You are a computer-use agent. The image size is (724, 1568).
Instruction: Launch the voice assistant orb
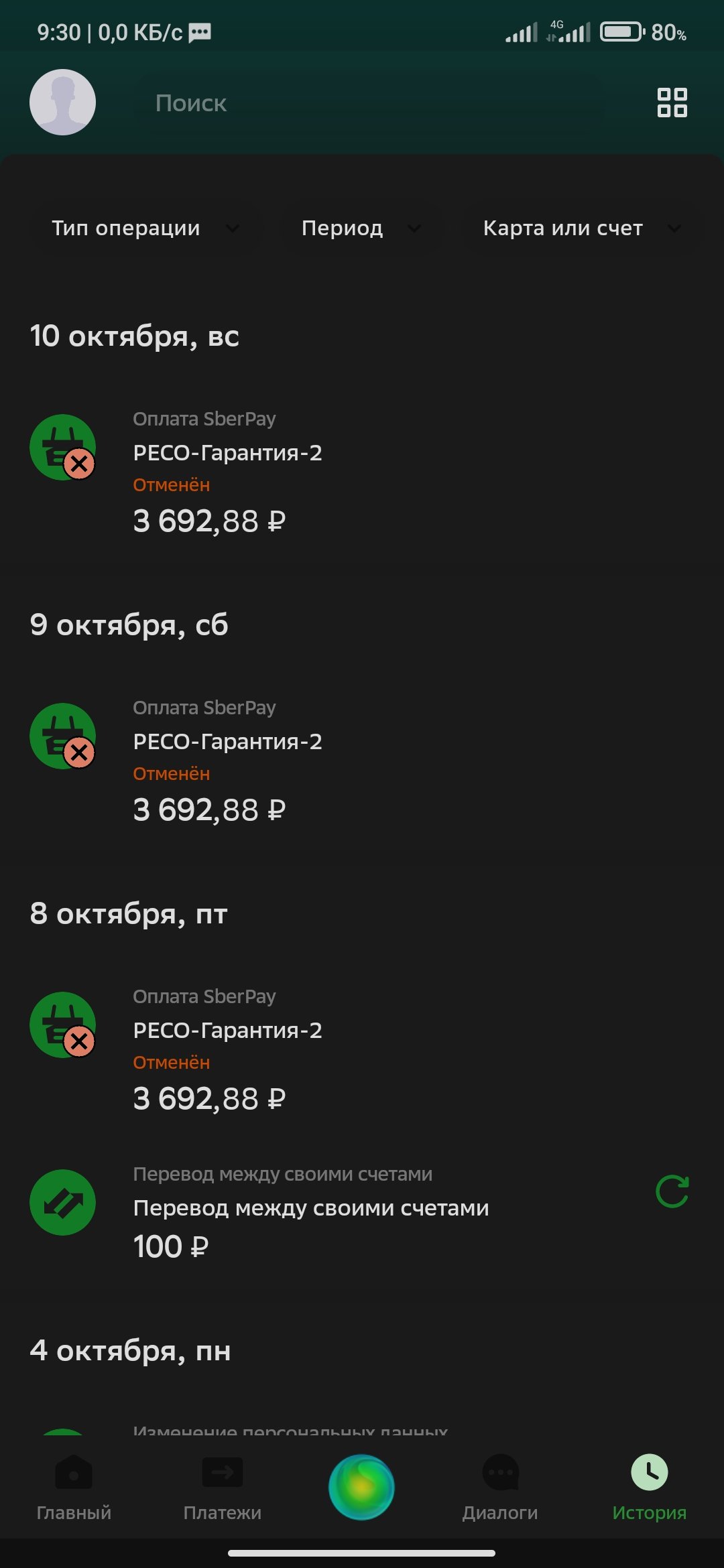[361, 1487]
